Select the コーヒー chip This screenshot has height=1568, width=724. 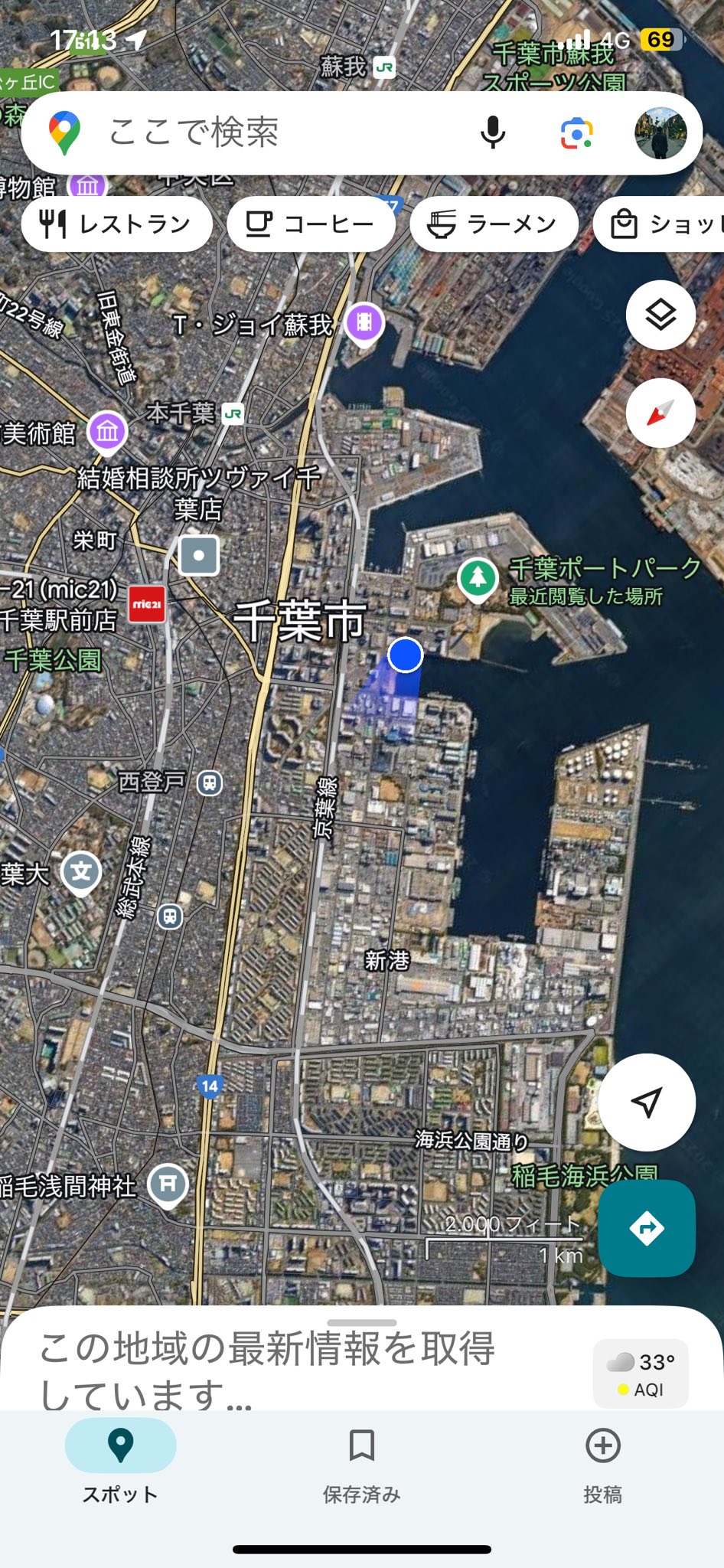click(x=311, y=224)
